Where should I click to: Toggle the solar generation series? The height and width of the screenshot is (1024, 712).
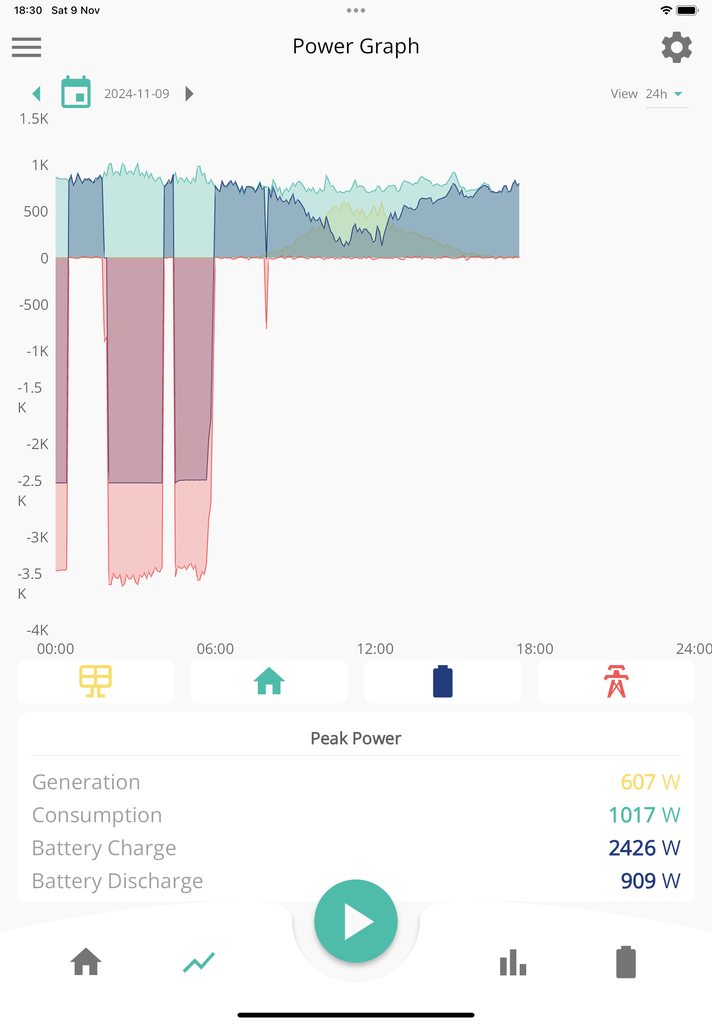coord(96,681)
